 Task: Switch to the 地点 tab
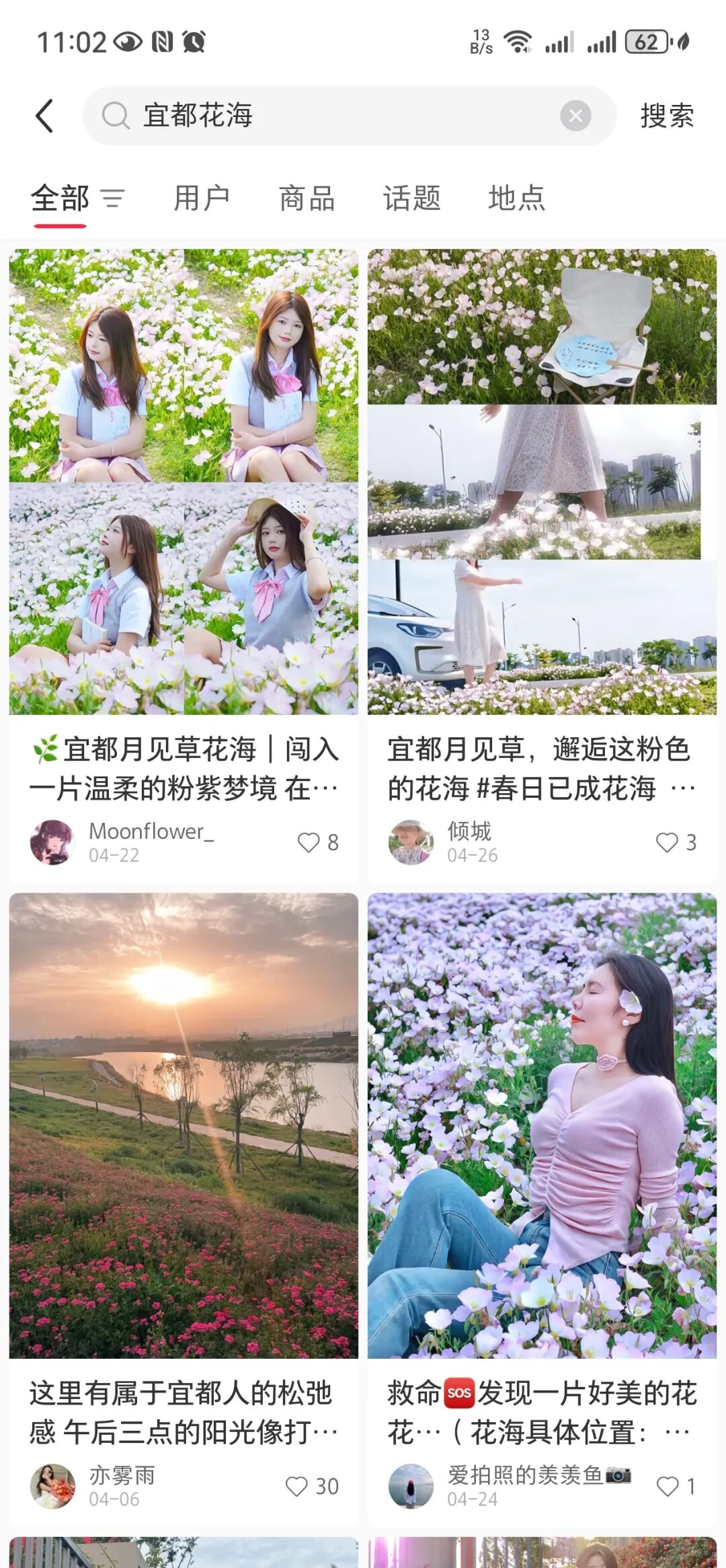516,198
